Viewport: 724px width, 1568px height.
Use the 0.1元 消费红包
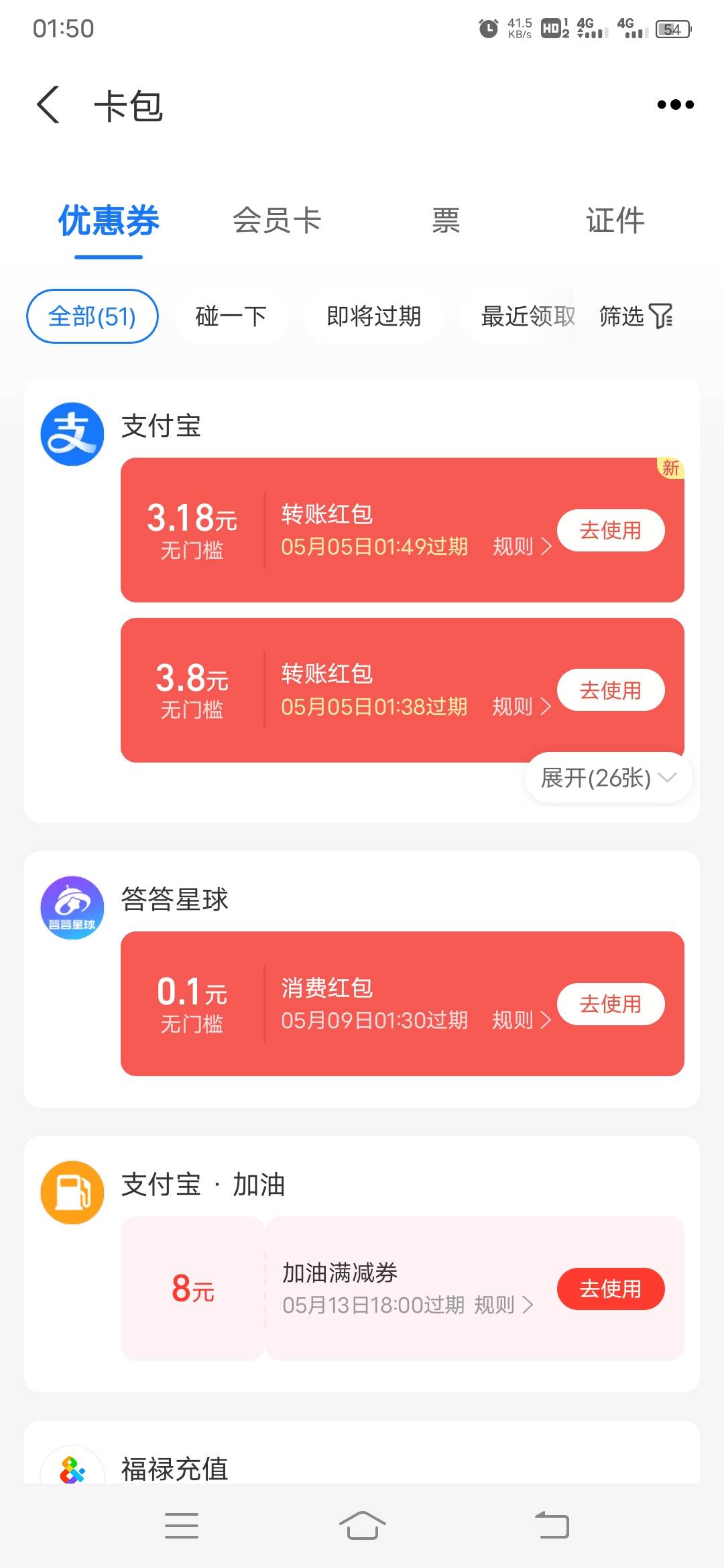(x=611, y=1004)
